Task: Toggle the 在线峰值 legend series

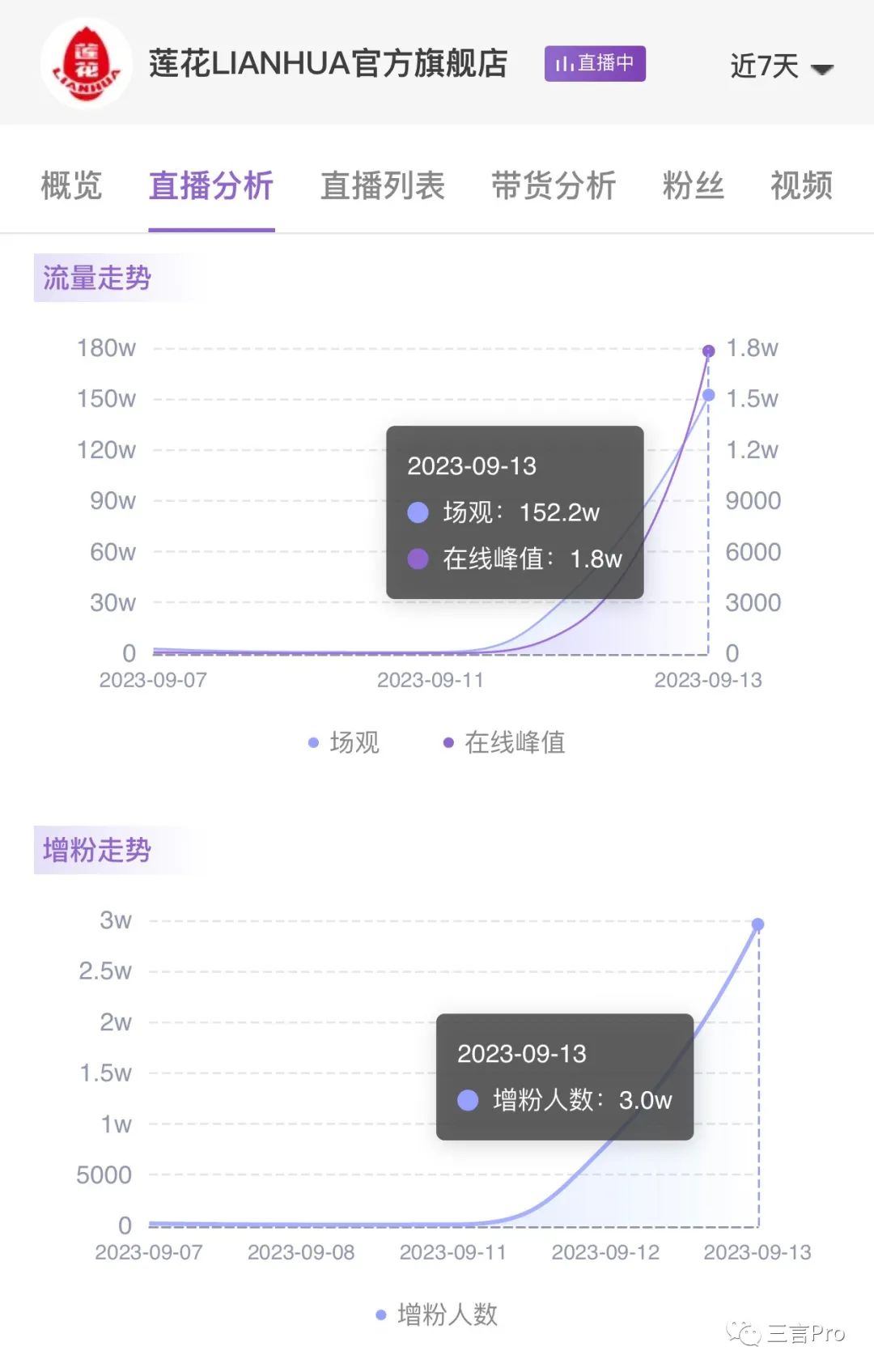Action: [505, 742]
